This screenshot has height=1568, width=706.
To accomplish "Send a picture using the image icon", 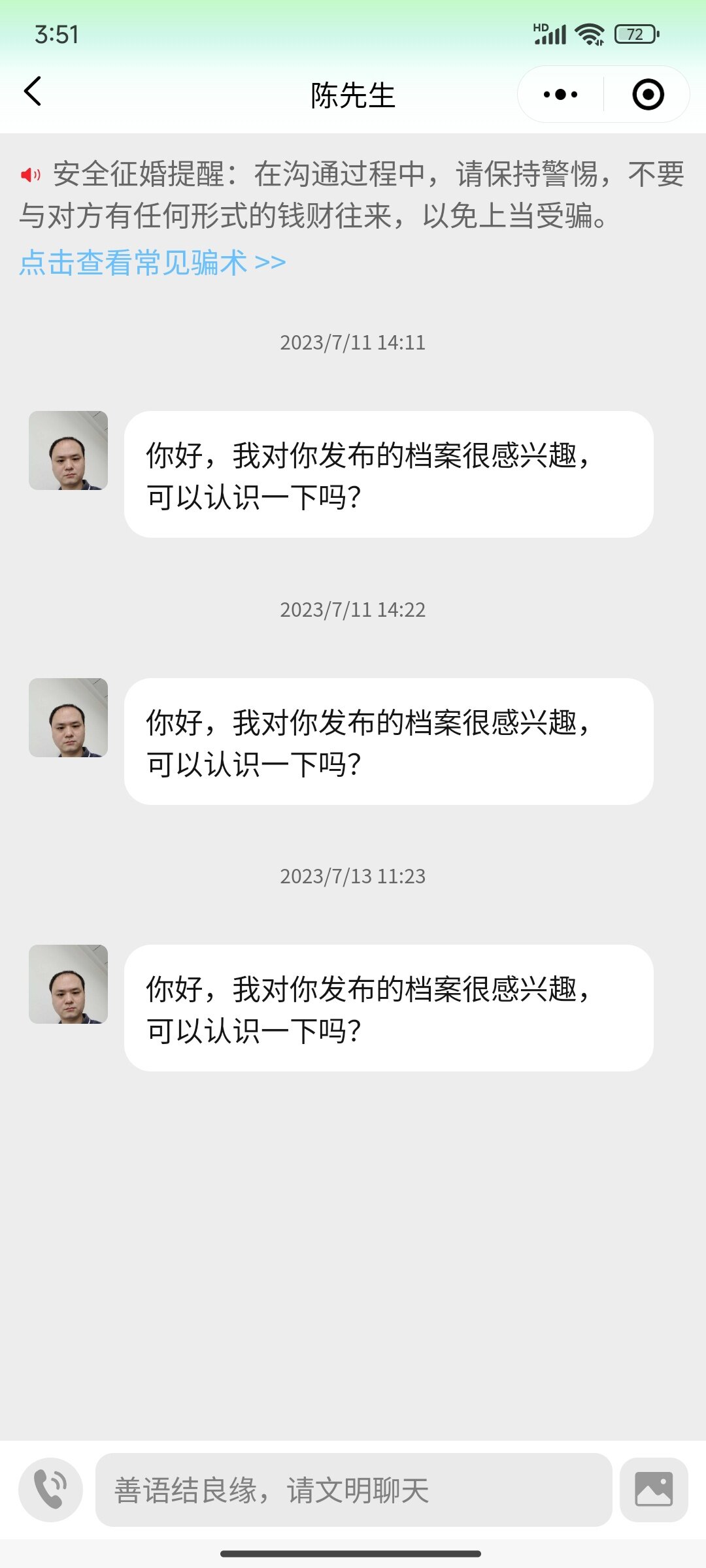I will [654, 1490].
